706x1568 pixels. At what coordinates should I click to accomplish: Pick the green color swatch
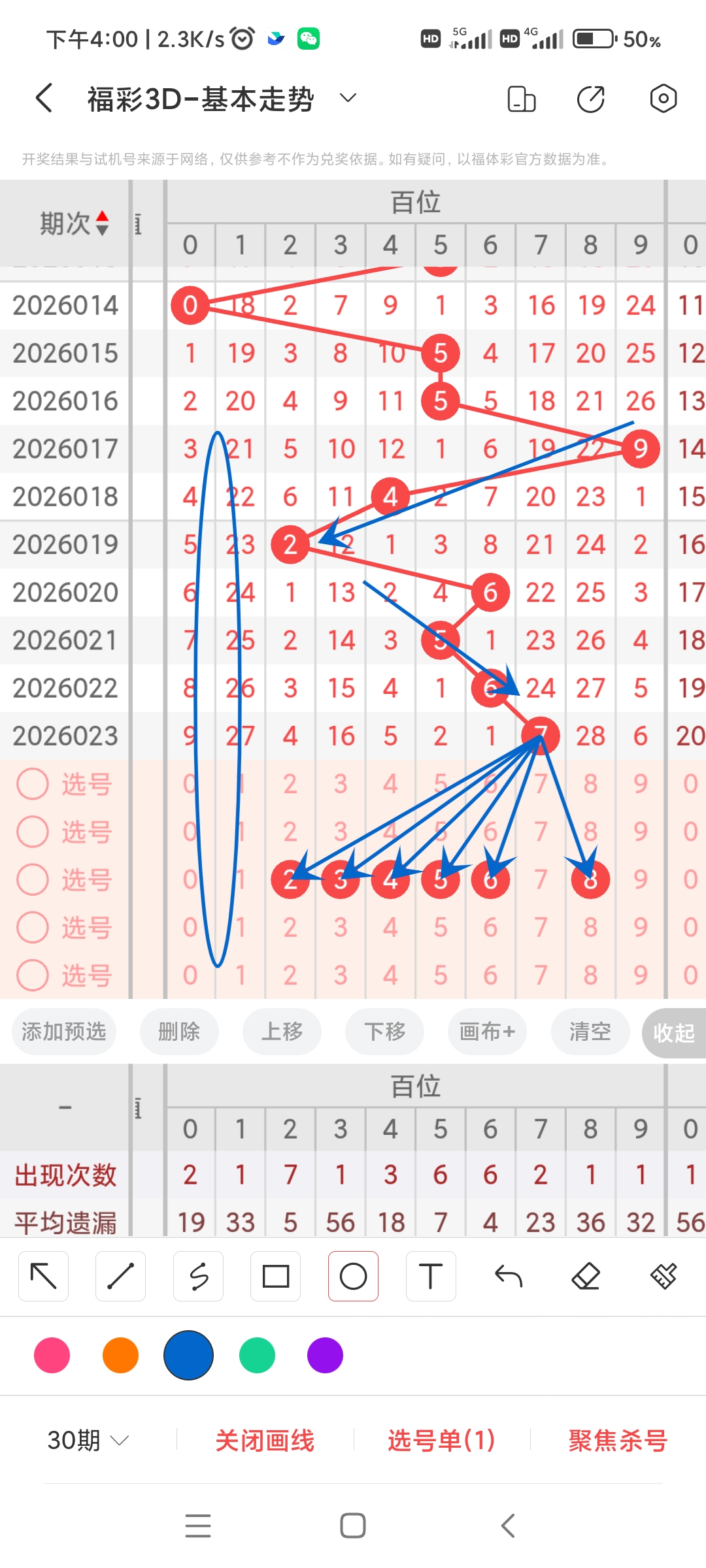point(257,1355)
